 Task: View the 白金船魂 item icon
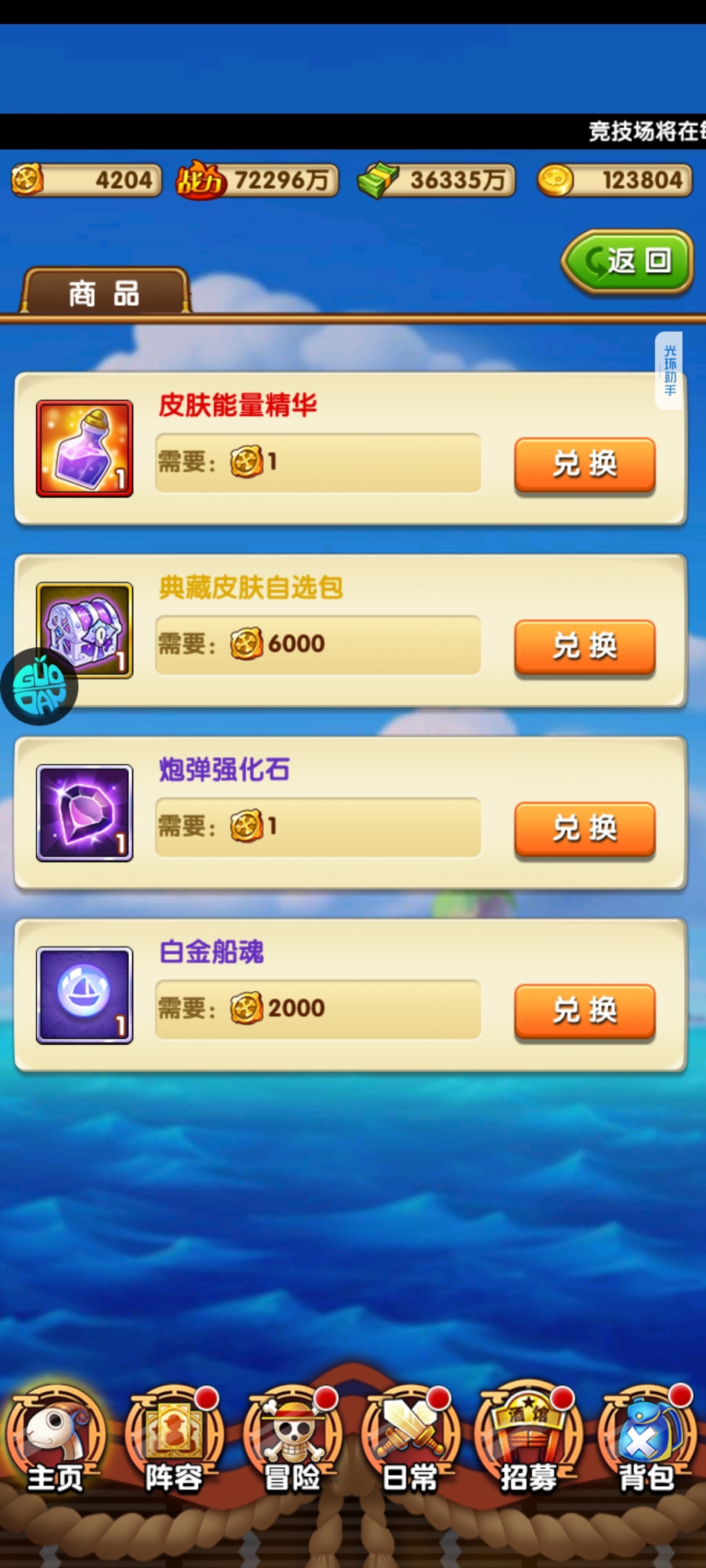click(85, 995)
